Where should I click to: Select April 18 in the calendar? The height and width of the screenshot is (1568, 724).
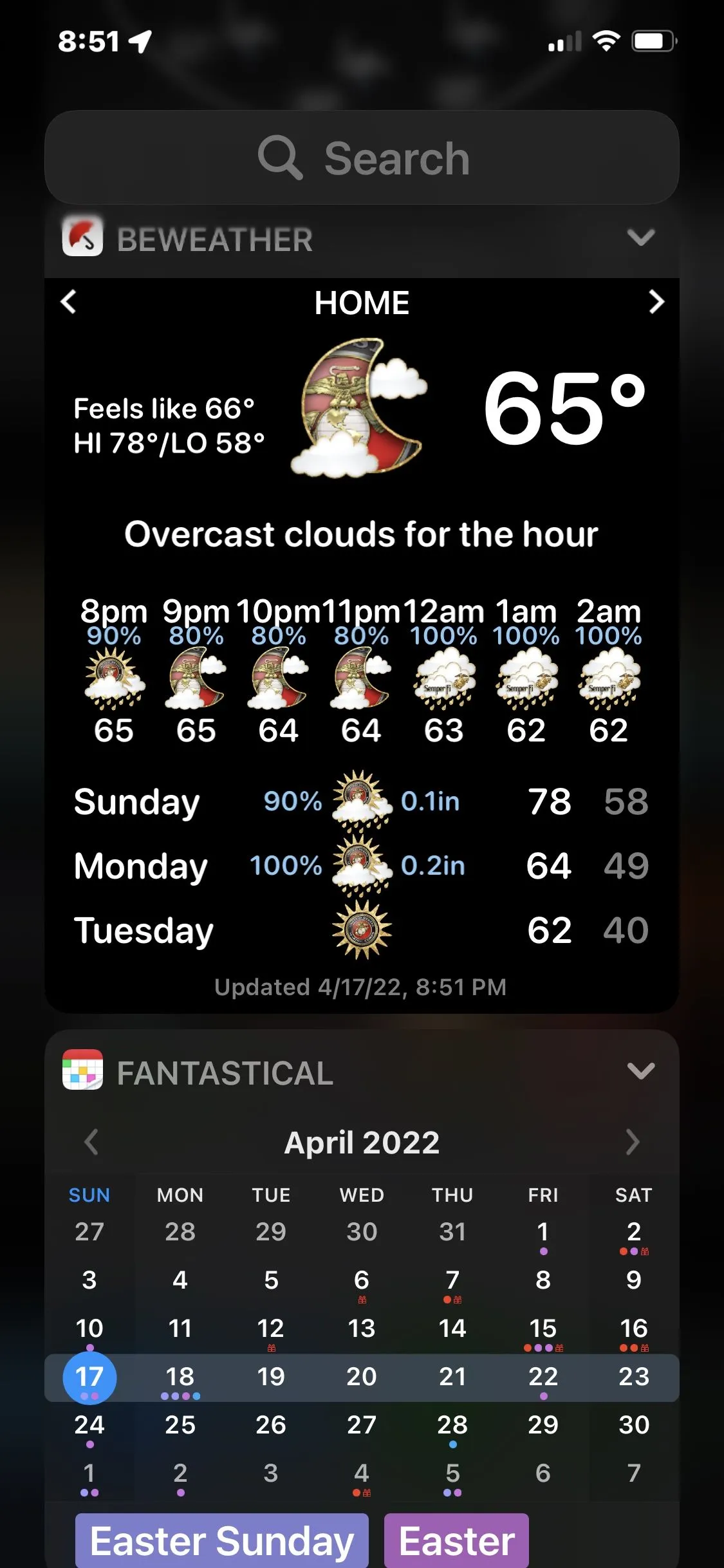(x=180, y=1377)
